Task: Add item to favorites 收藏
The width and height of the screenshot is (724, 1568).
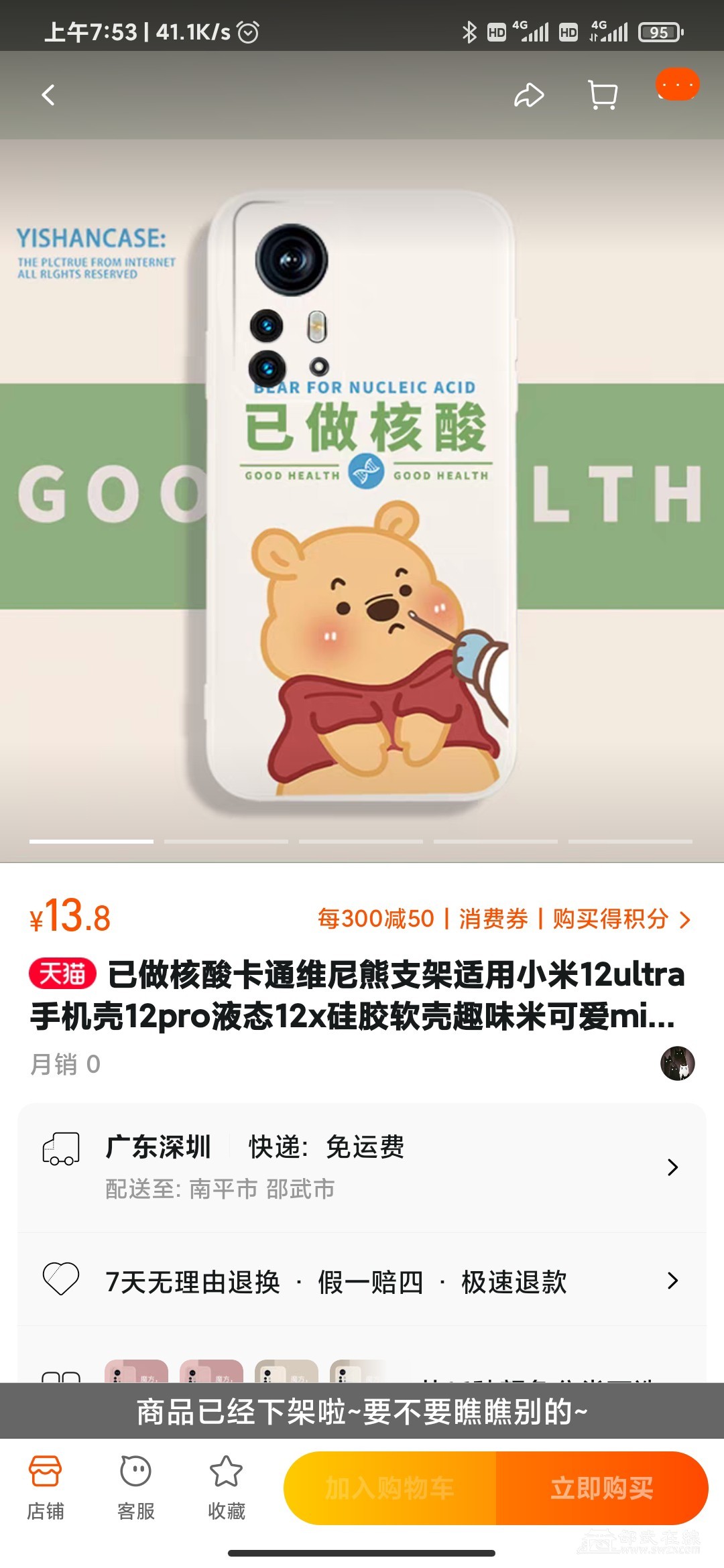Action: coord(227,1486)
